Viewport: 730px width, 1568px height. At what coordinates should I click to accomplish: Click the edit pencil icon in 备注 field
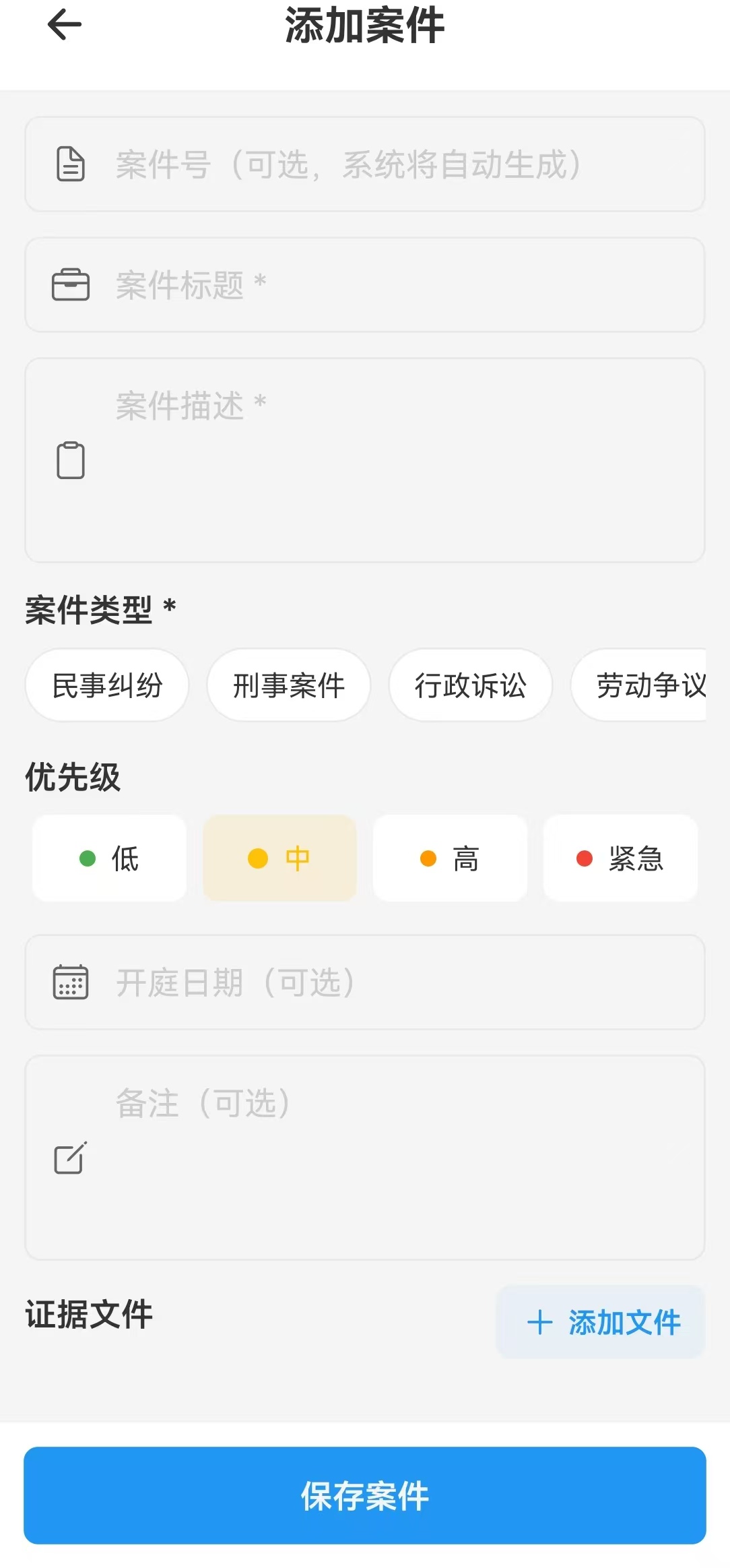(x=70, y=1159)
